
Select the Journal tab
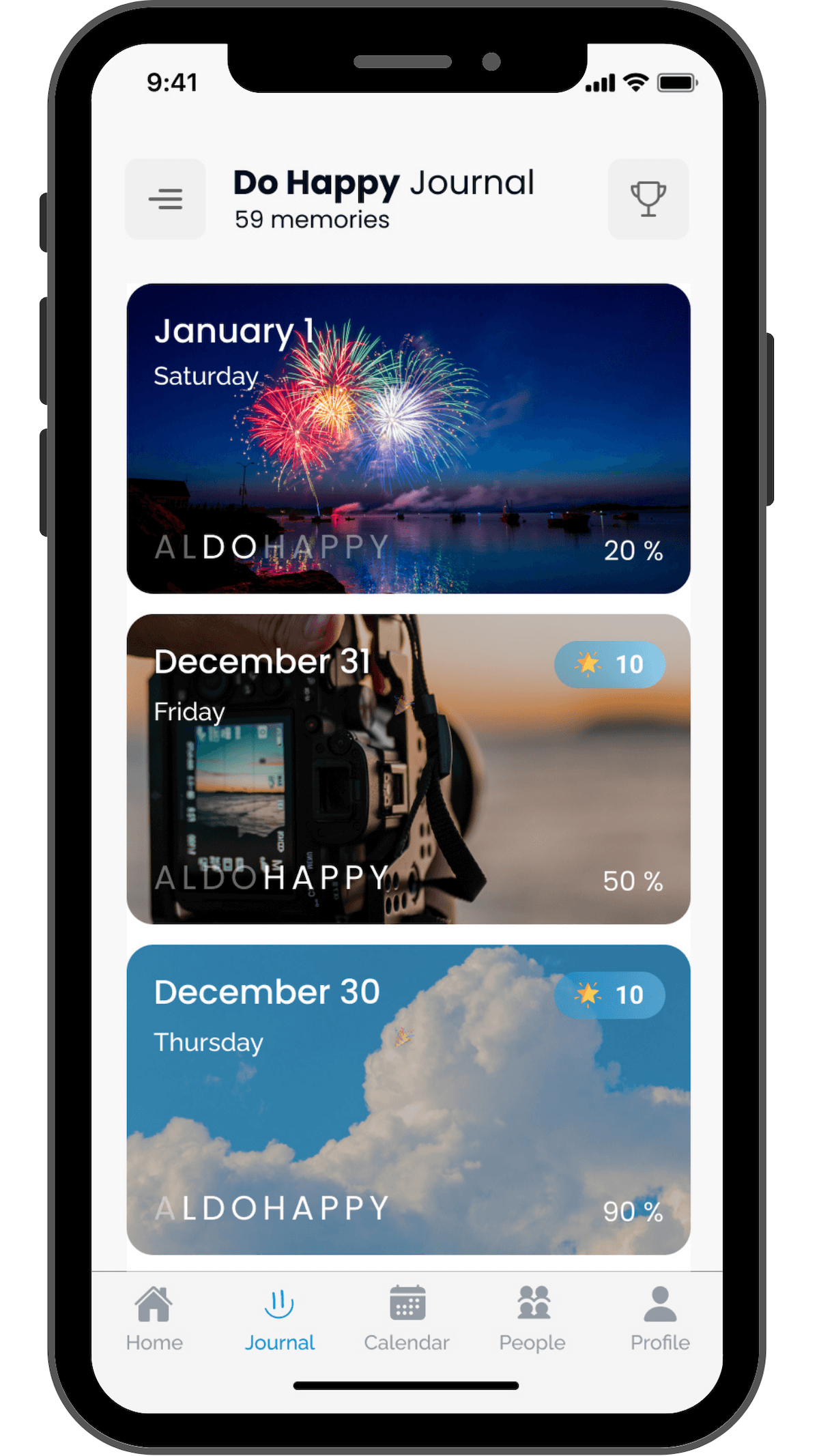coord(280,1319)
